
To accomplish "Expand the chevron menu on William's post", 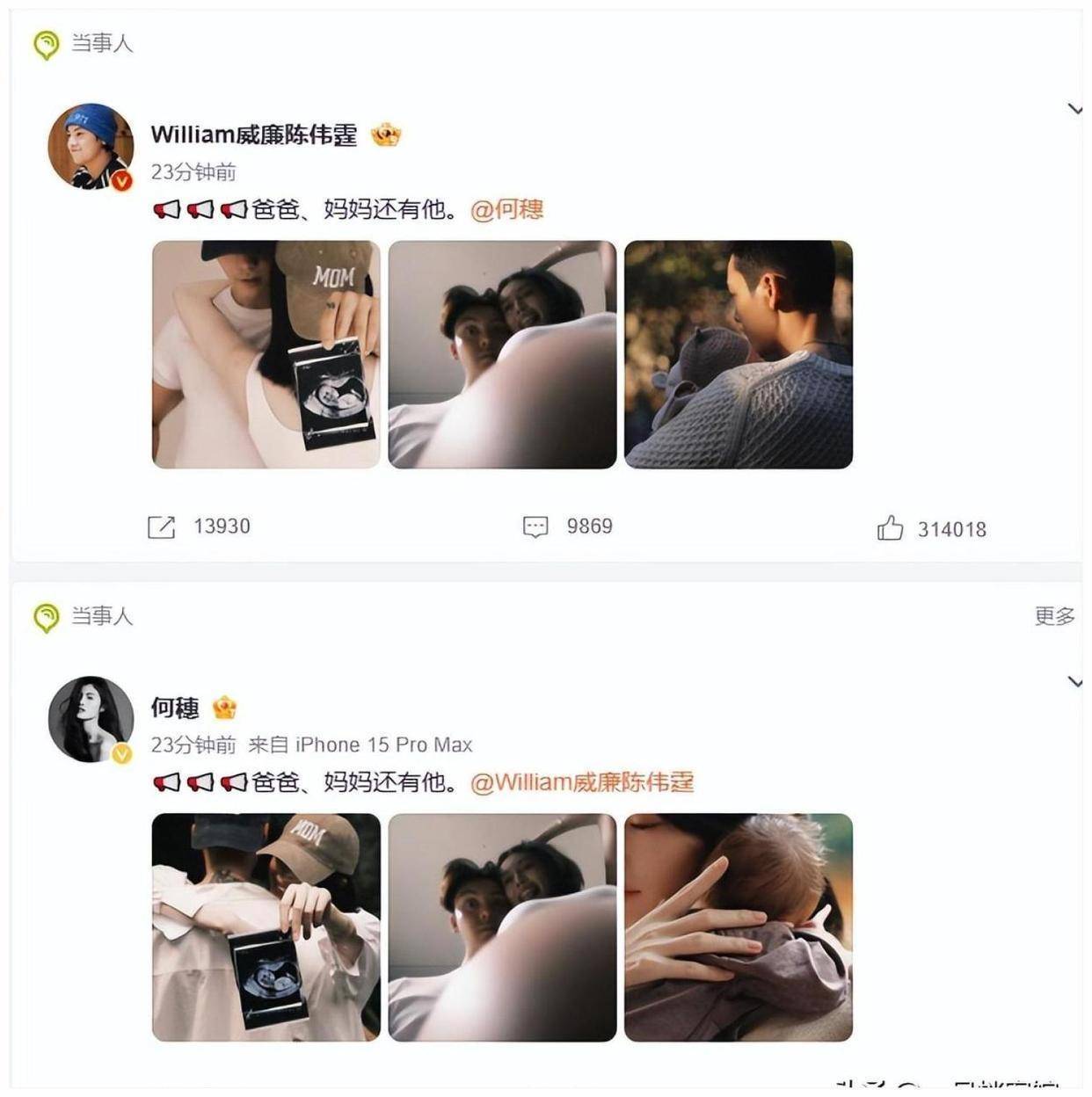I will [1074, 109].
